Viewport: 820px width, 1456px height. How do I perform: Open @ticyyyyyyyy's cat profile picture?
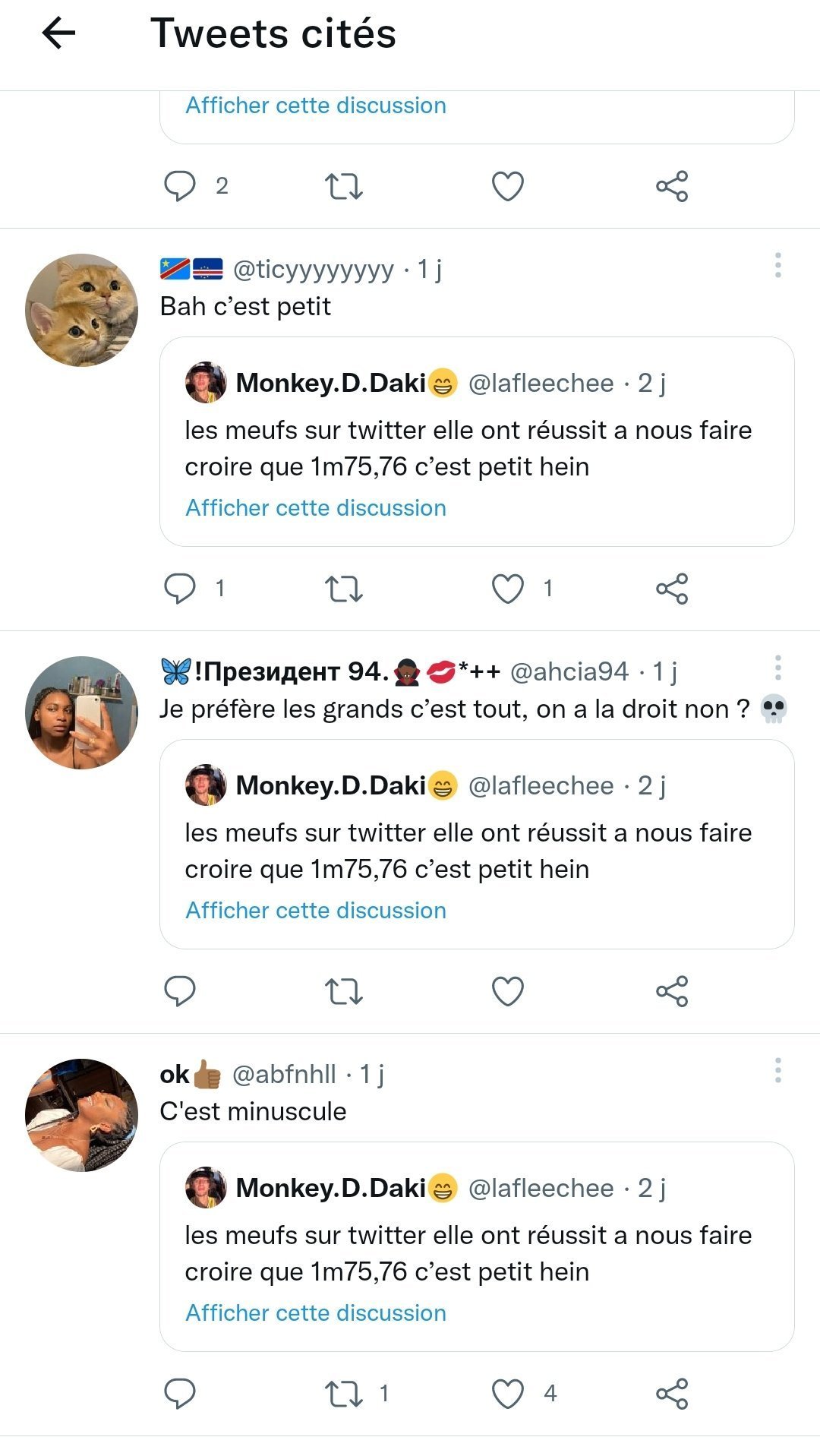(82, 310)
